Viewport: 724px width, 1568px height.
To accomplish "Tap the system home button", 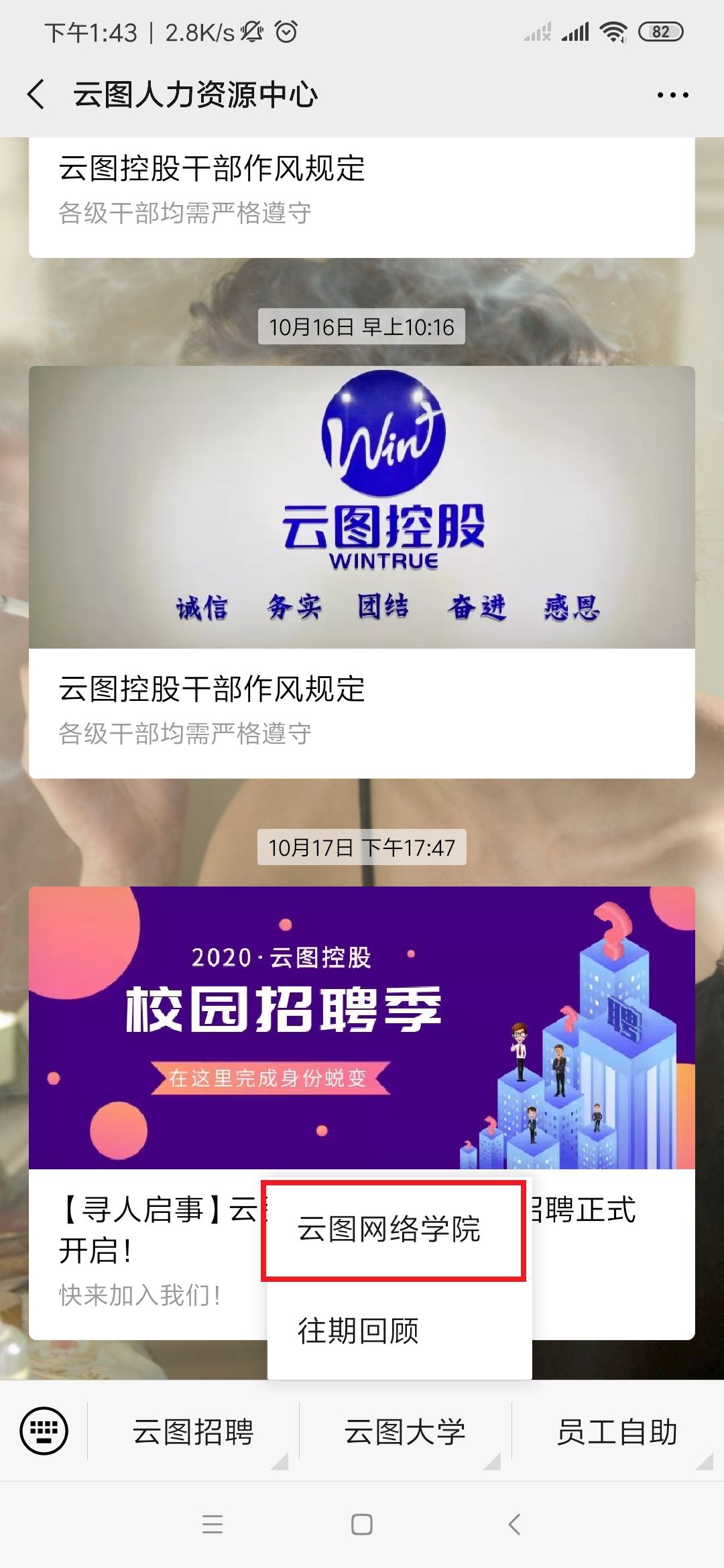I will click(362, 1524).
